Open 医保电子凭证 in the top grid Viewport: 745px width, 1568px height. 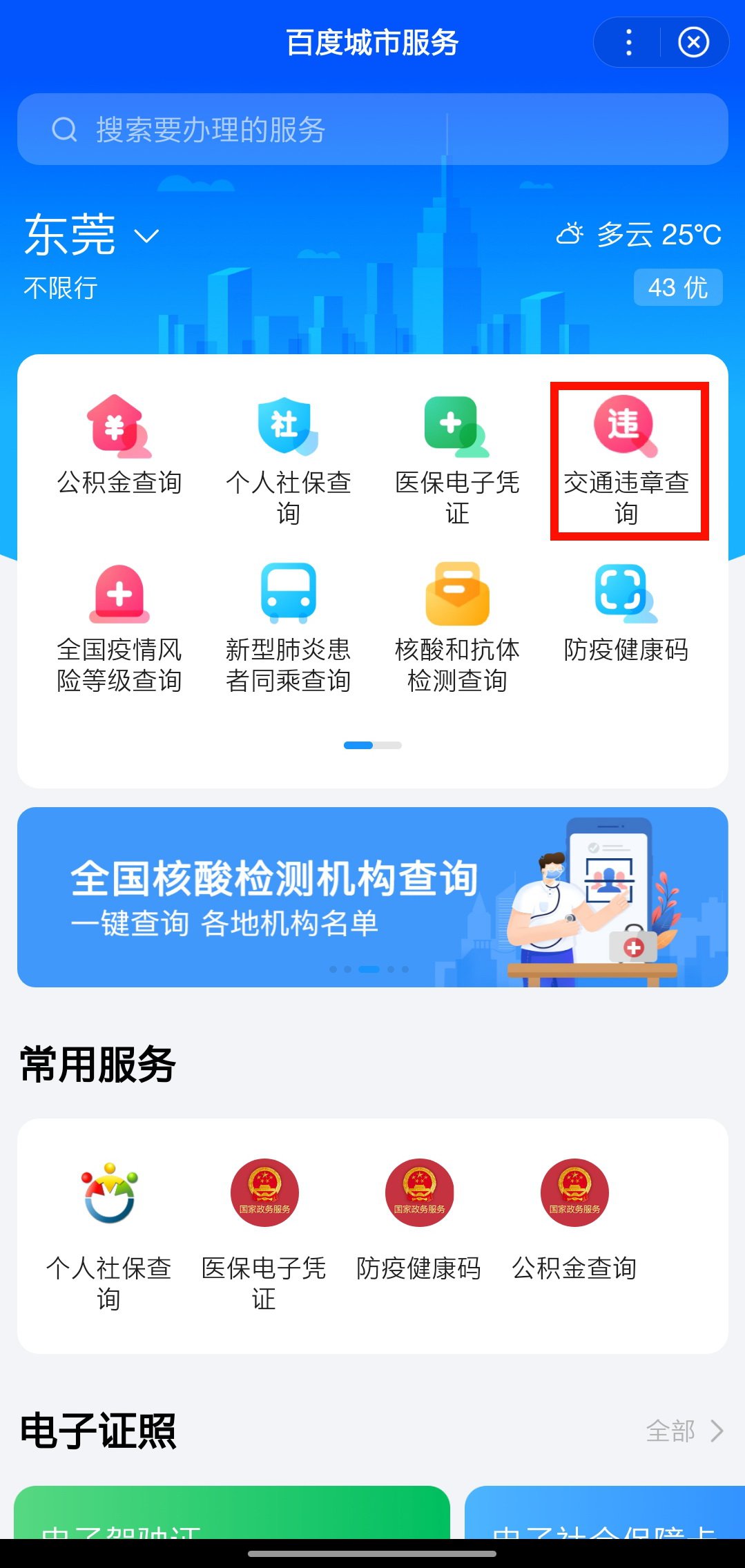tap(457, 460)
